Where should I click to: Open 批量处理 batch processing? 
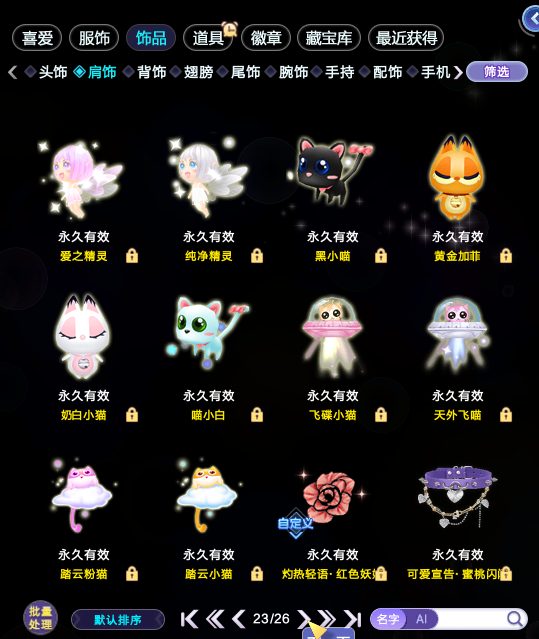click(x=40, y=618)
